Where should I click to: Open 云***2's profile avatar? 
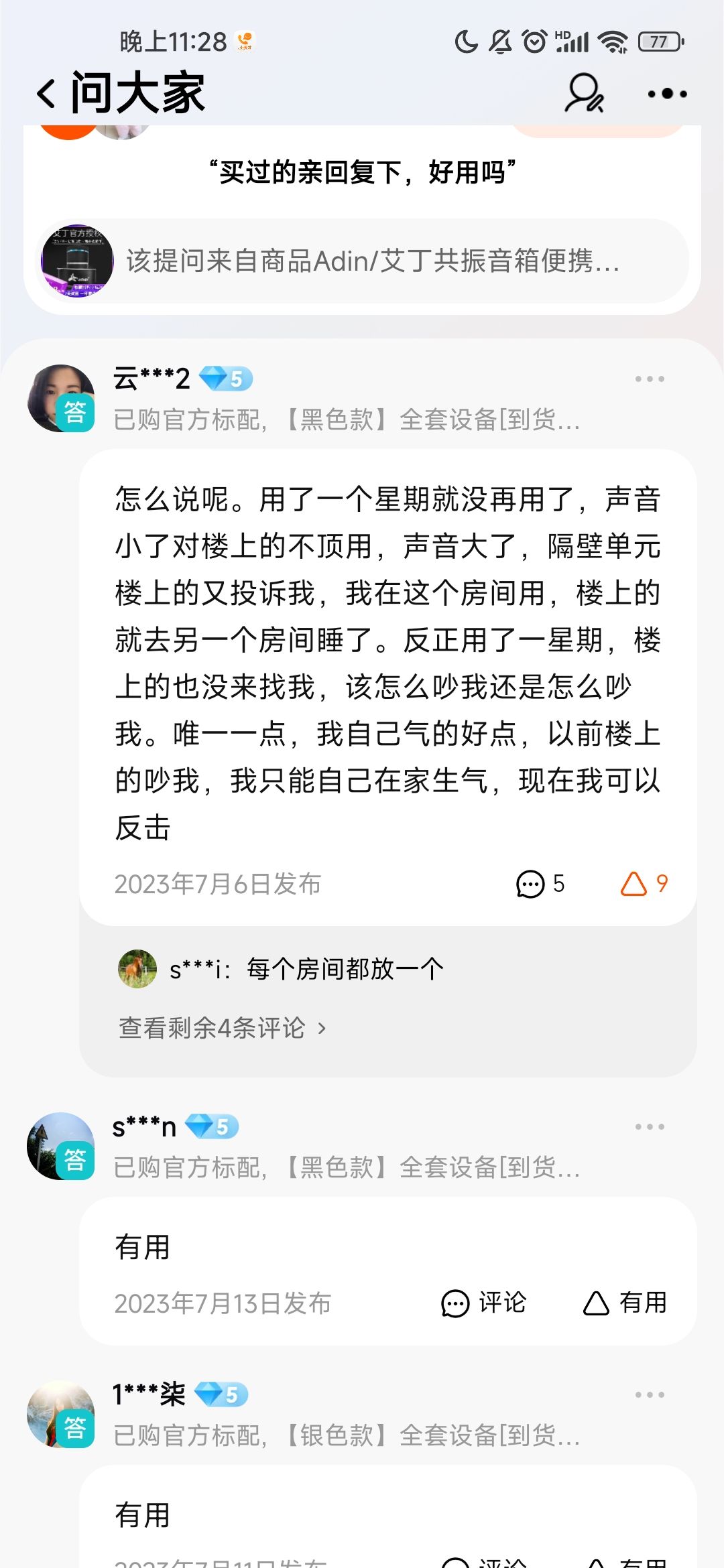(x=60, y=398)
